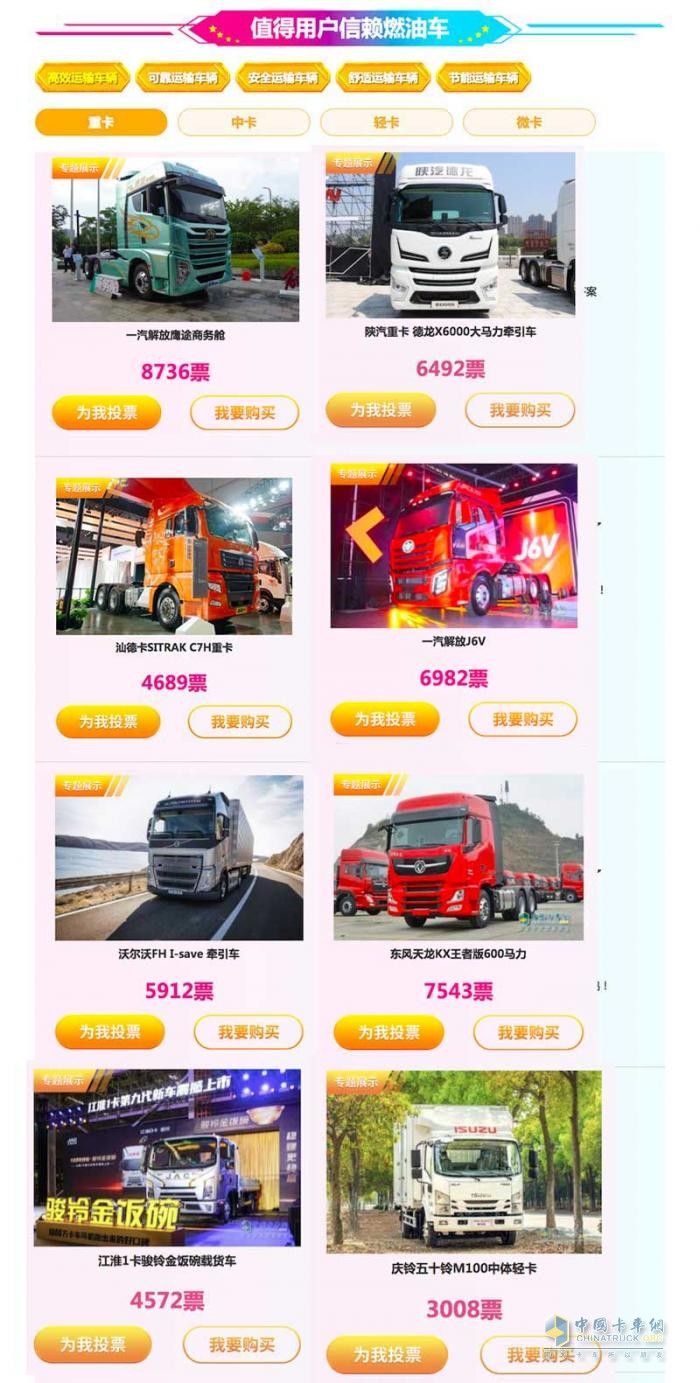Open the 一汽解放J6V truck picture
The image size is (700, 1383).
[454, 545]
